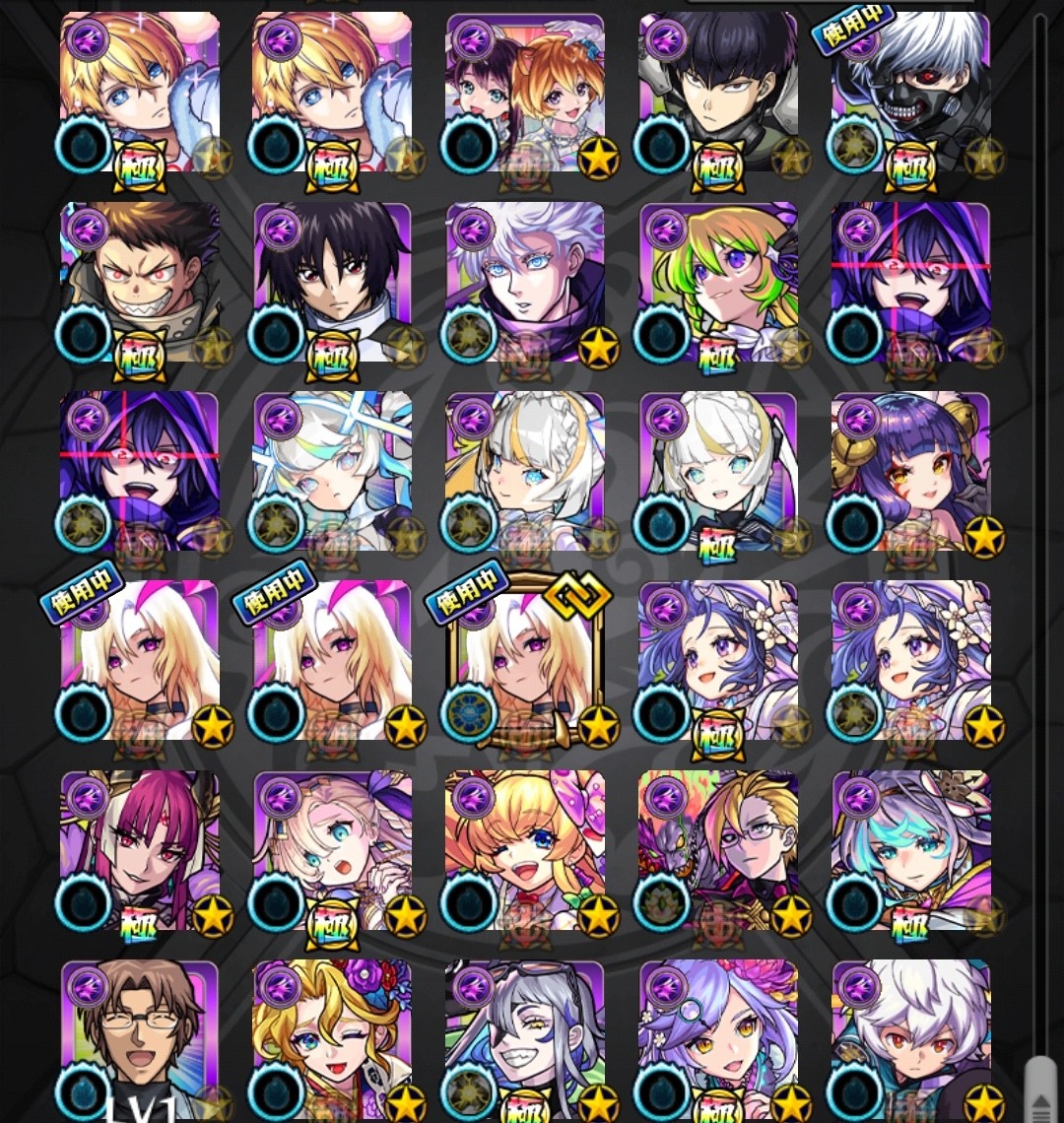The height and width of the screenshot is (1123, 1064).
Task: Select the card showing two girls together
Action: point(525,93)
